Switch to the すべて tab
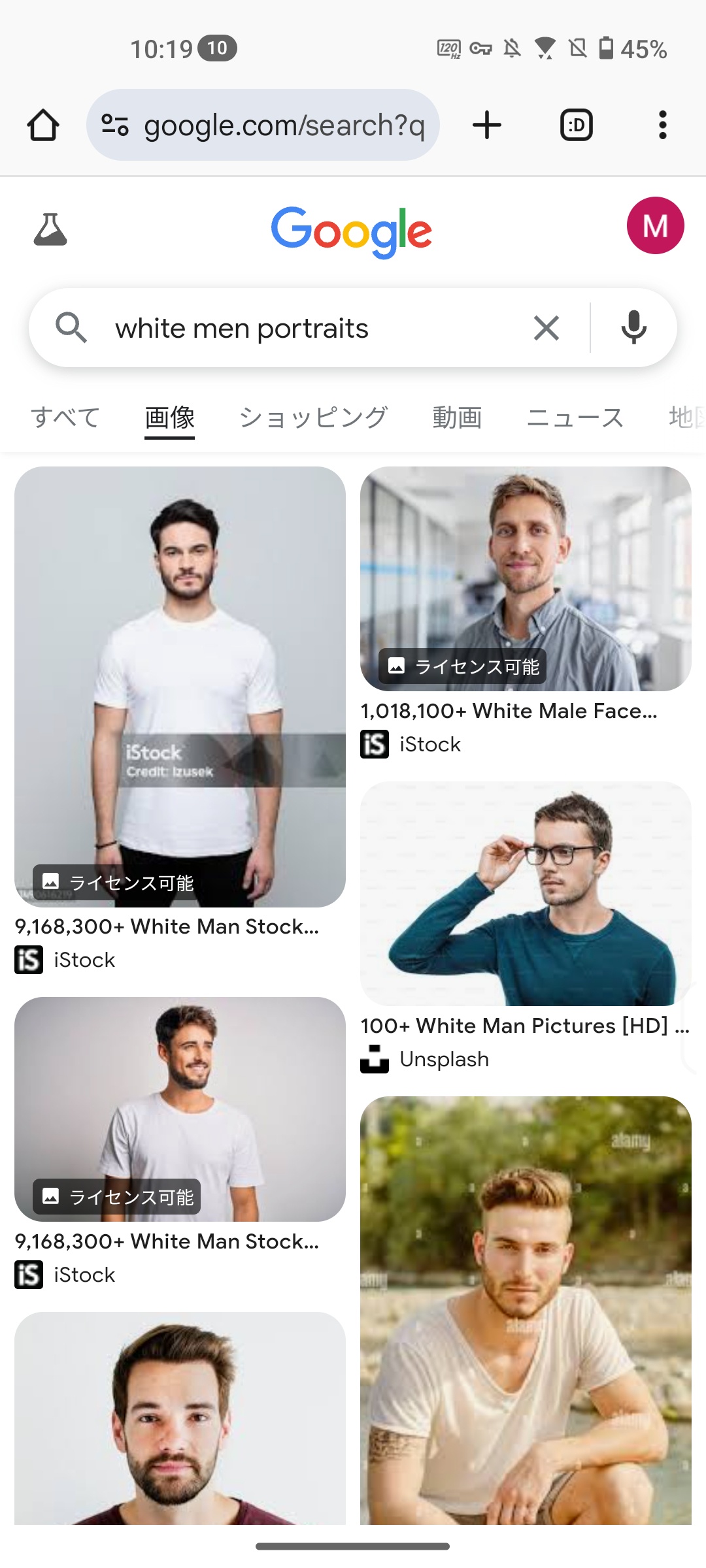706x1568 pixels. coord(65,417)
